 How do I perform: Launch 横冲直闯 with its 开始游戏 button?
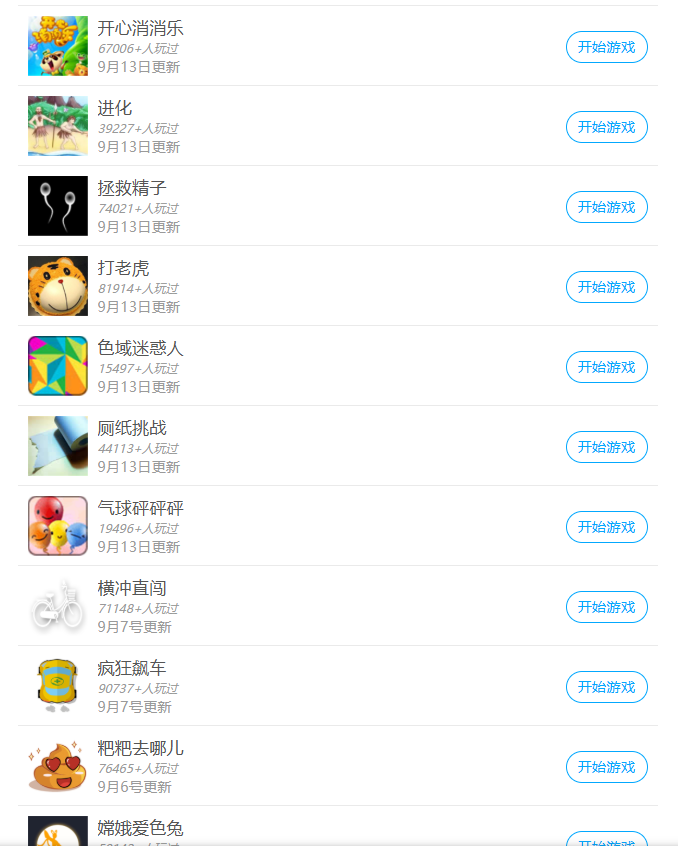[606, 607]
